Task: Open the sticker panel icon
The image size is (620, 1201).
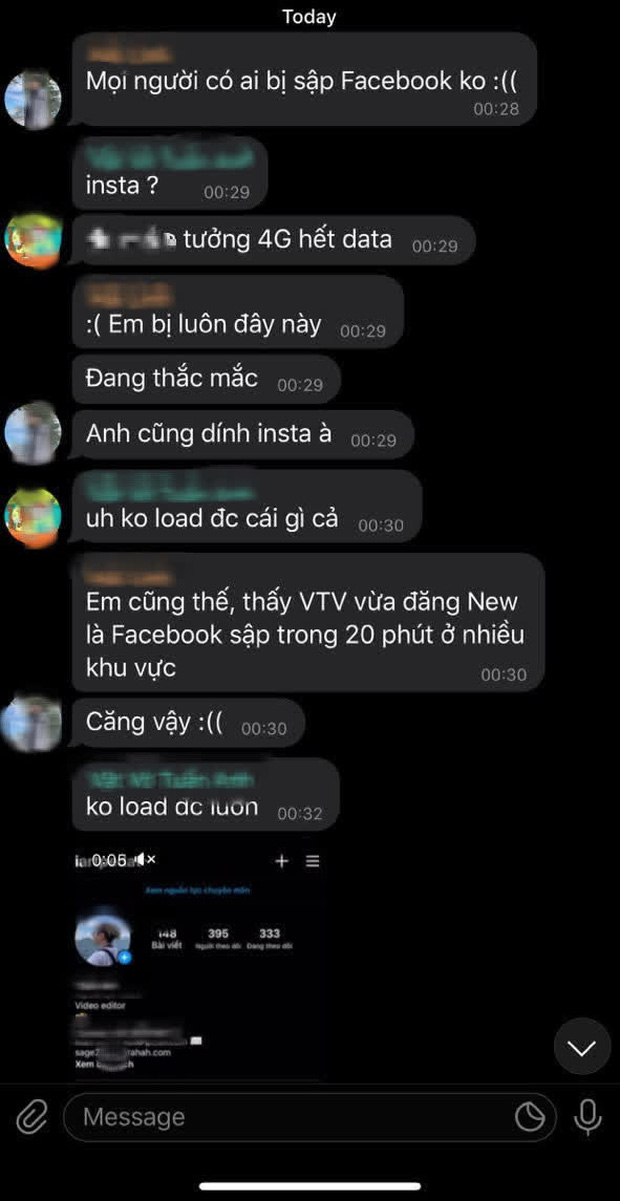Action: (530, 1117)
